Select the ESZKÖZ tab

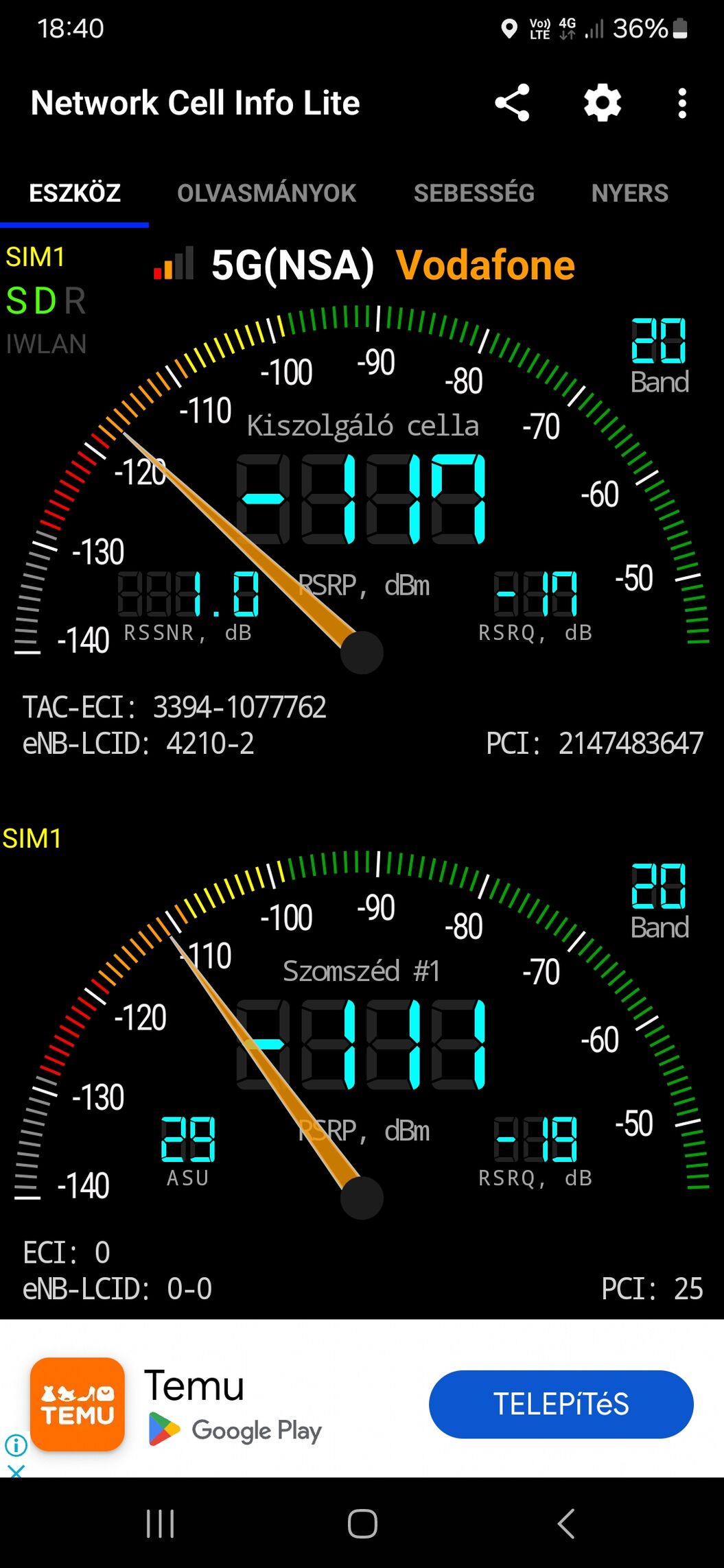coord(75,193)
